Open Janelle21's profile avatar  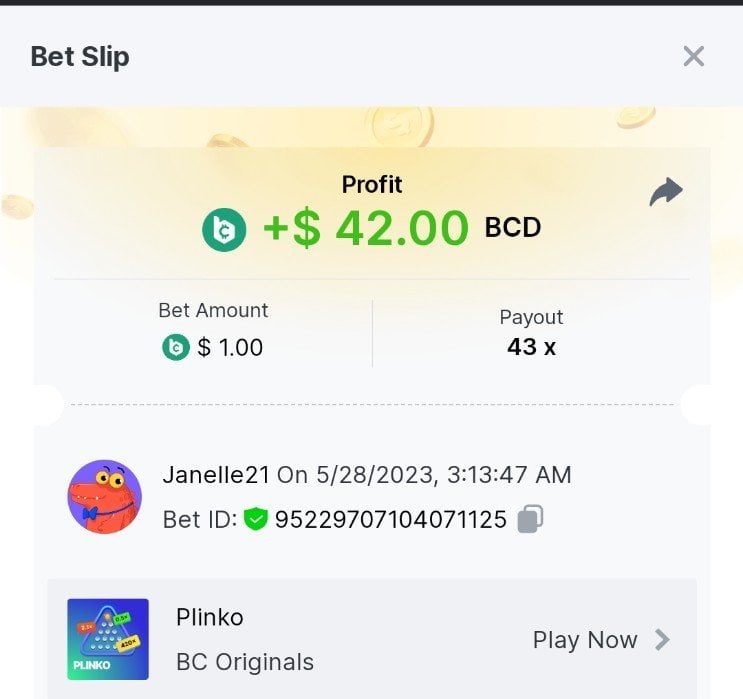coord(104,496)
